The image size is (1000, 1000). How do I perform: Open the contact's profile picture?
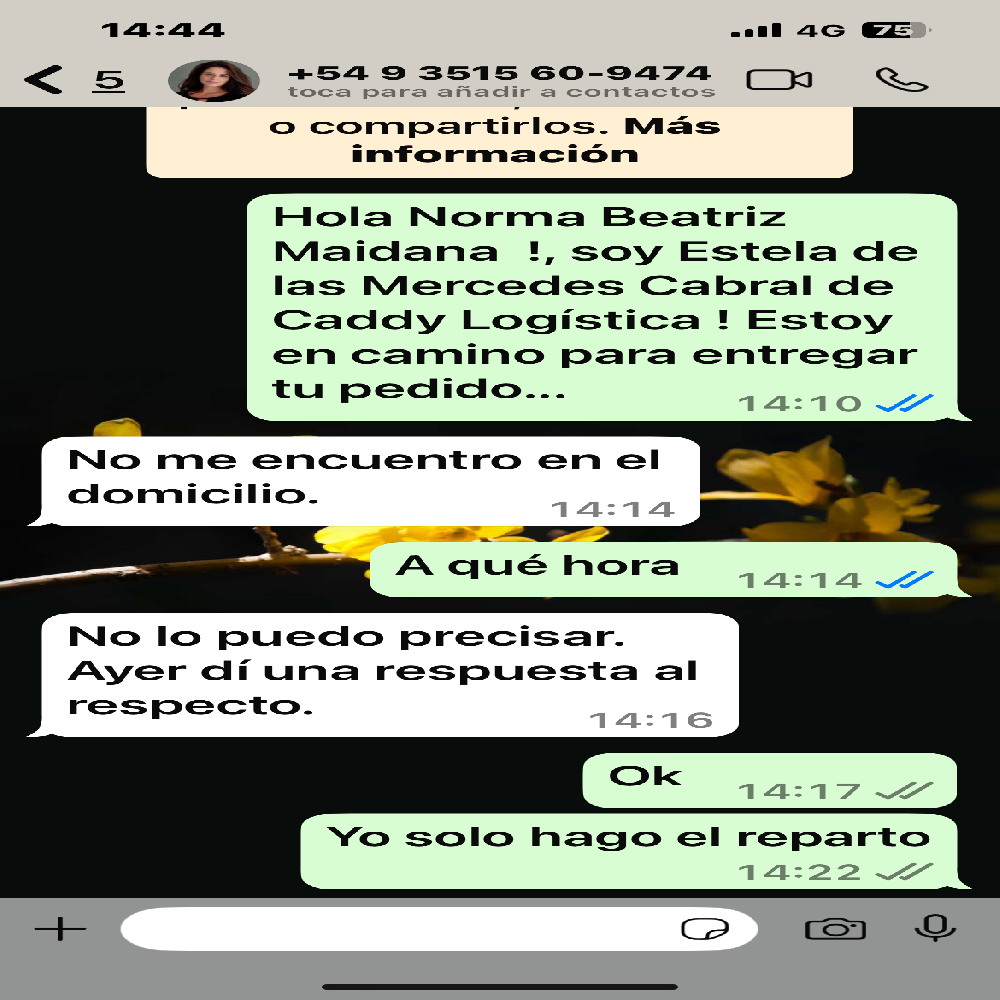point(213,81)
